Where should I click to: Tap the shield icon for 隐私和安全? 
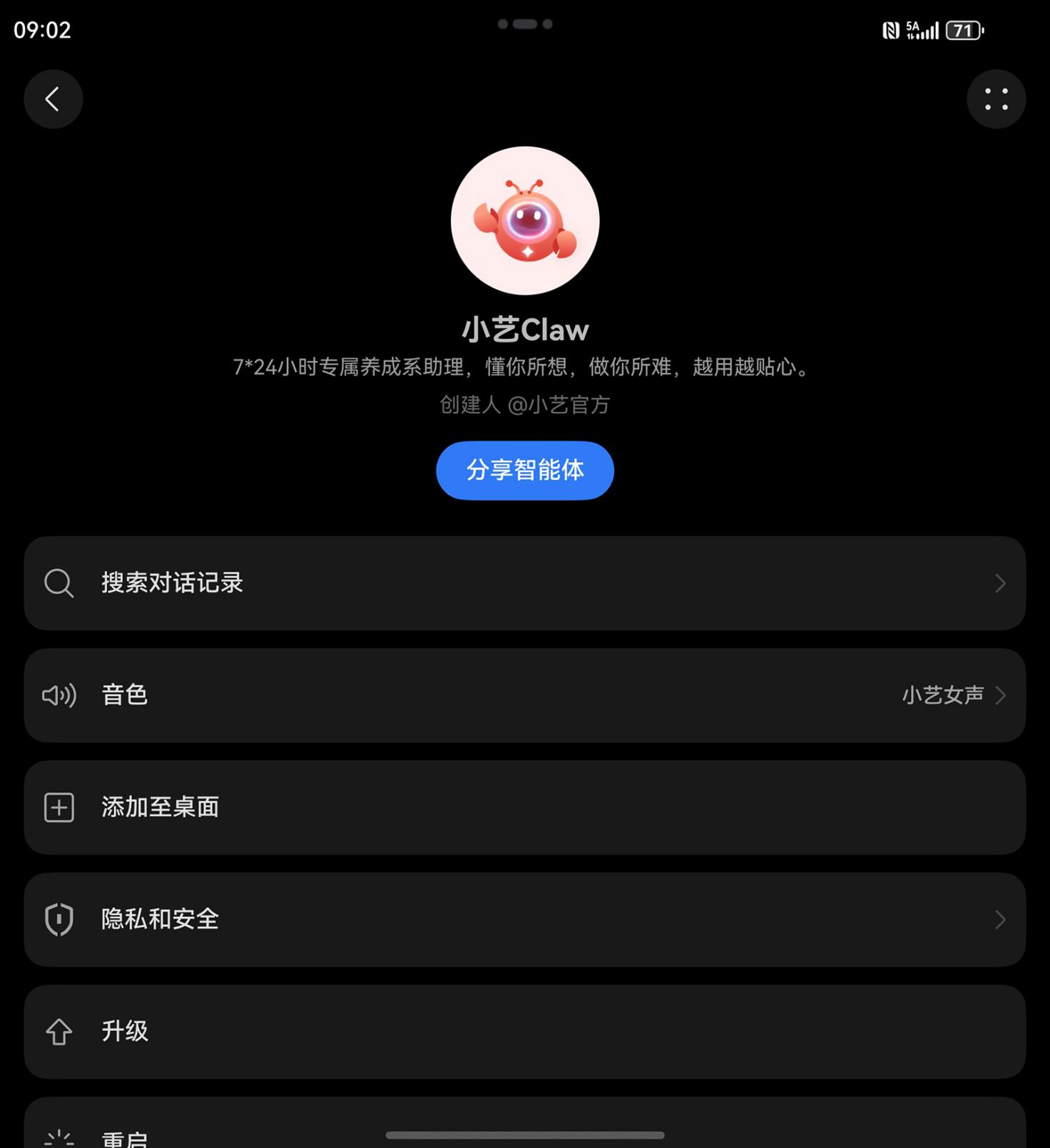coord(58,920)
